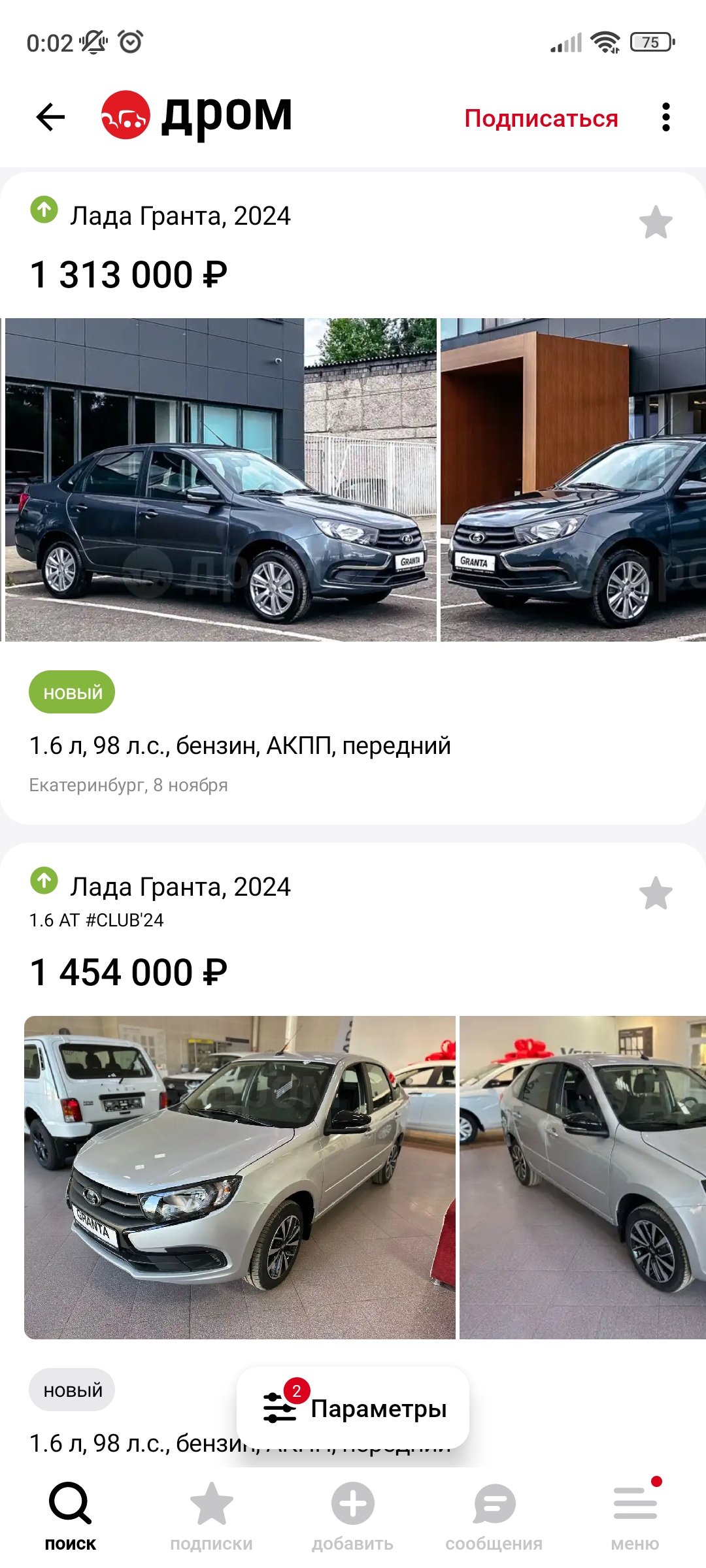Select the добавить tab to post an ad

pyautogui.click(x=352, y=1517)
